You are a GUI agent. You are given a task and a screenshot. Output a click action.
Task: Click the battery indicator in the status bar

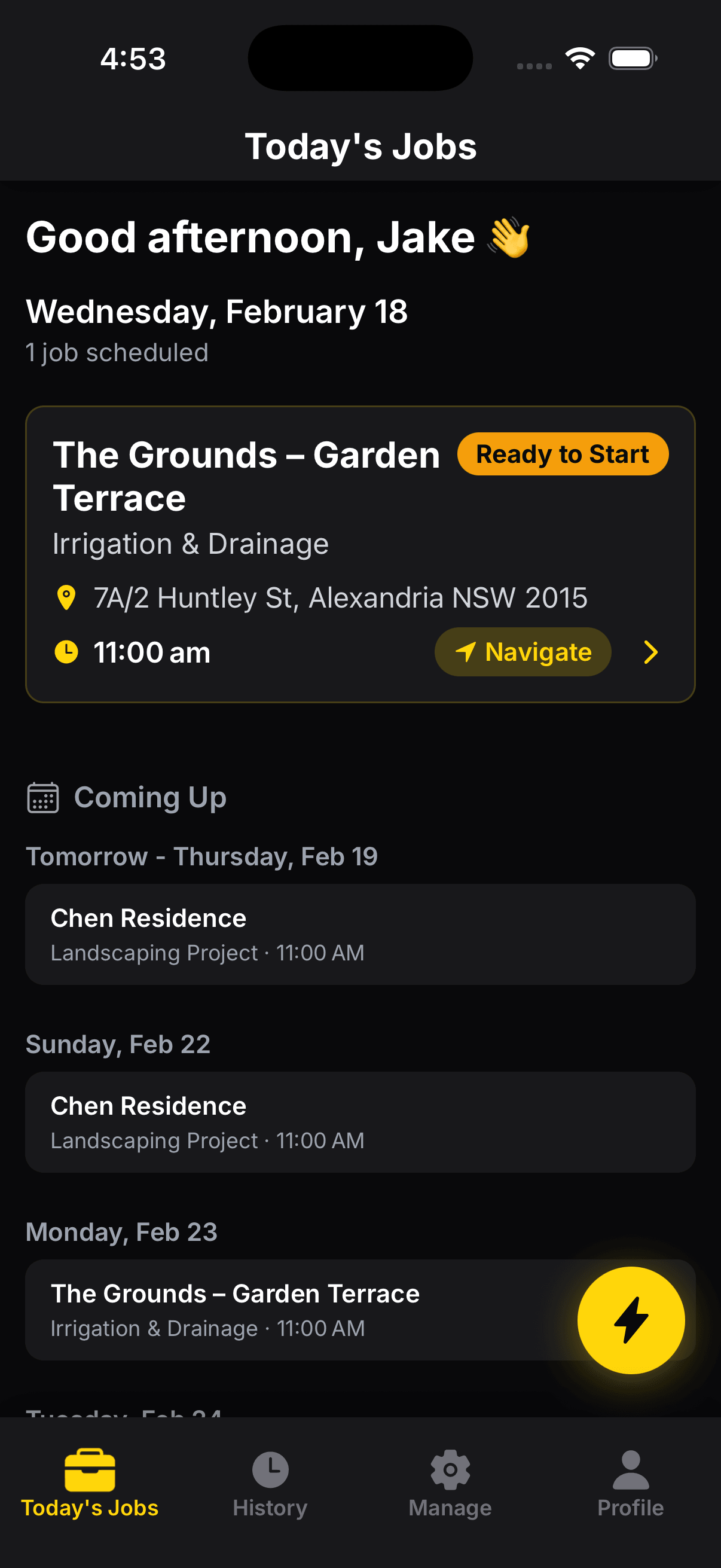(x=632, y=58)
